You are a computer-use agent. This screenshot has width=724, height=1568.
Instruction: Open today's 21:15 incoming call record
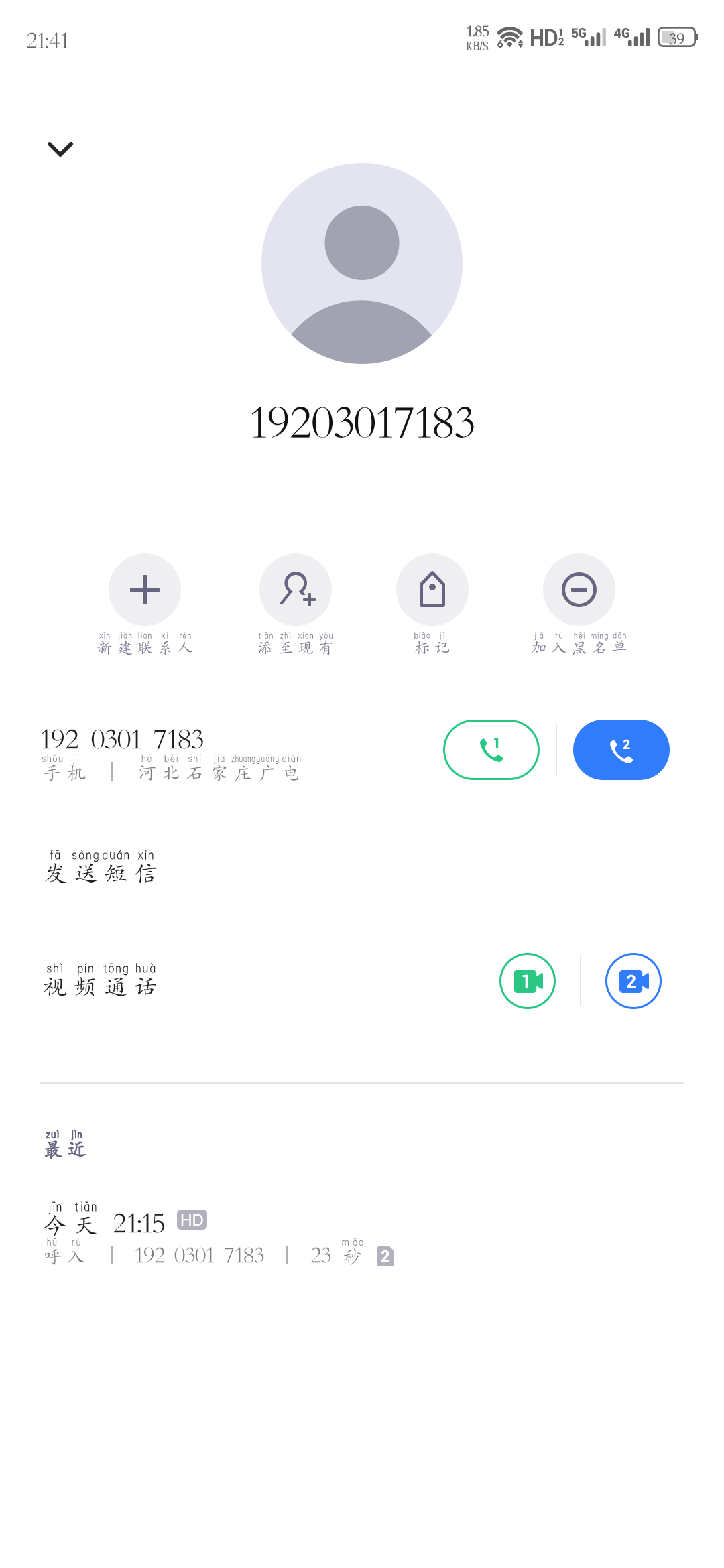pos(362,1236)
